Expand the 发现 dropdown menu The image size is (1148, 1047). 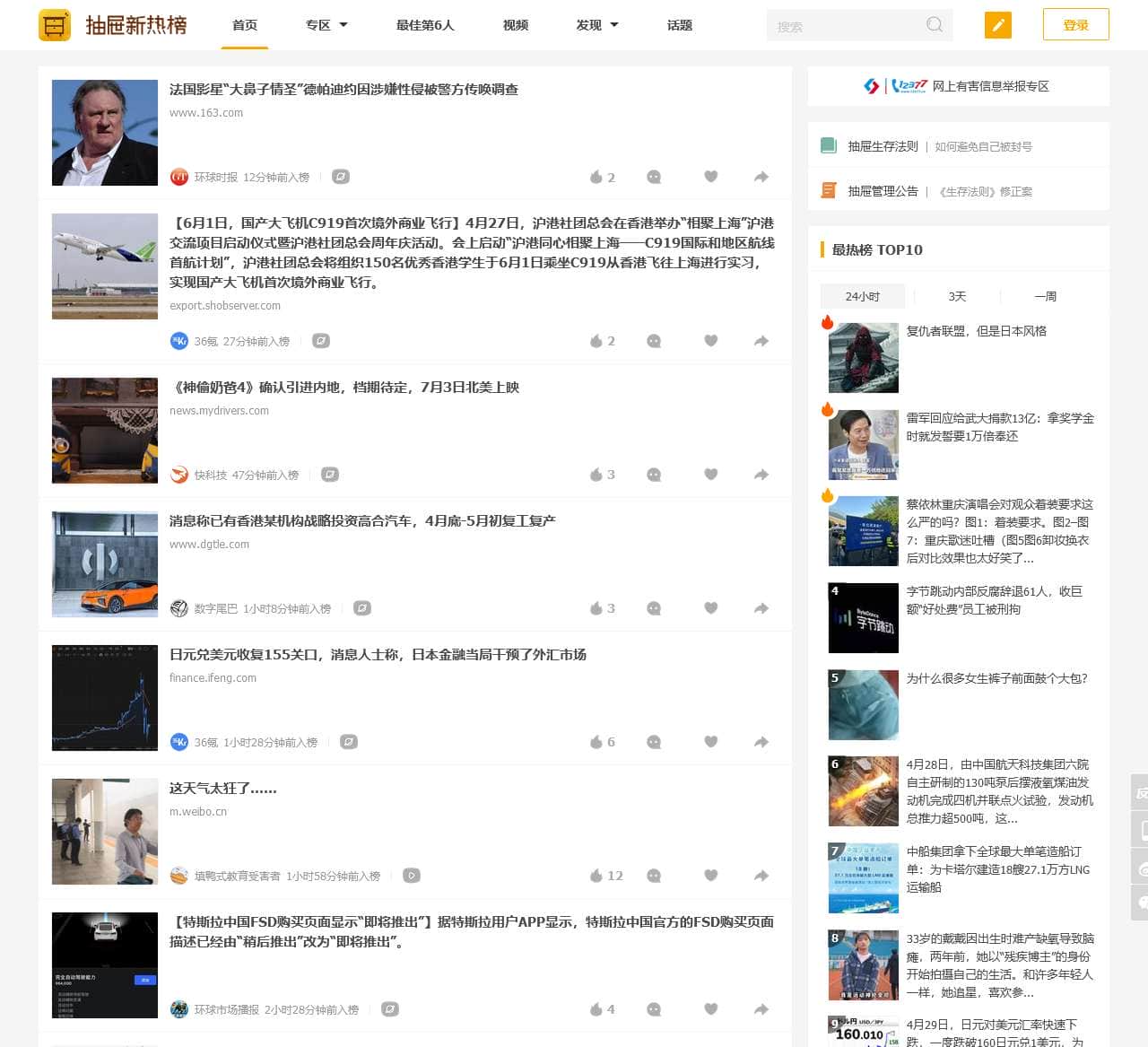pos(597,25)
